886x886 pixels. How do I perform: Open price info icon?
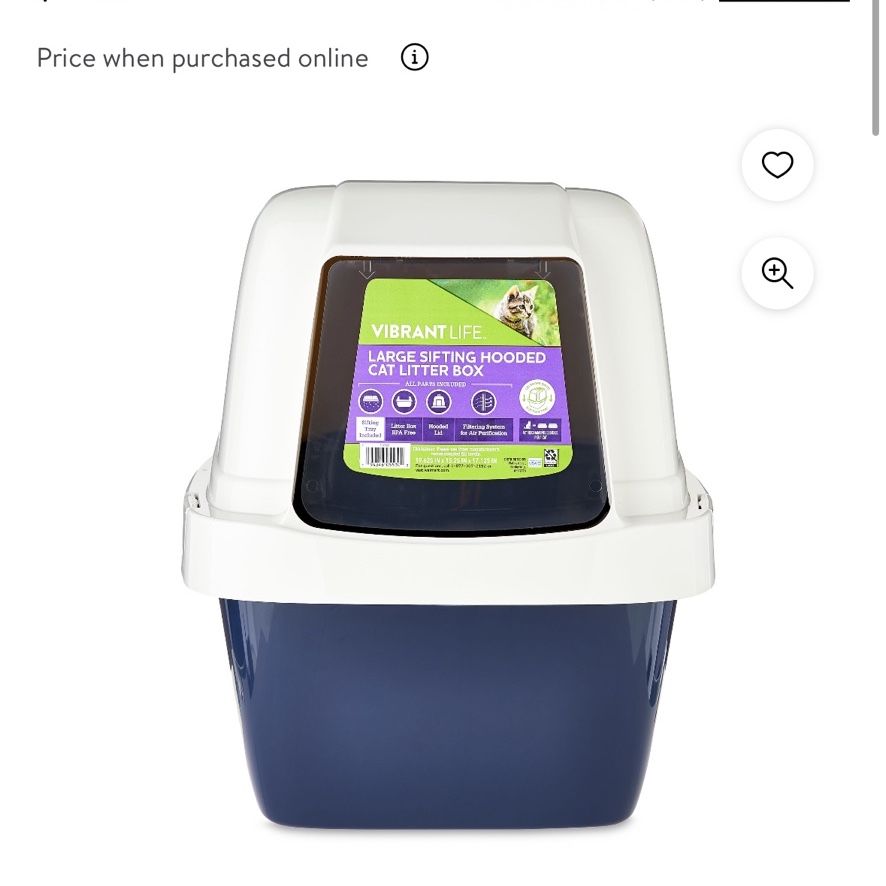(x=414, y=58)
